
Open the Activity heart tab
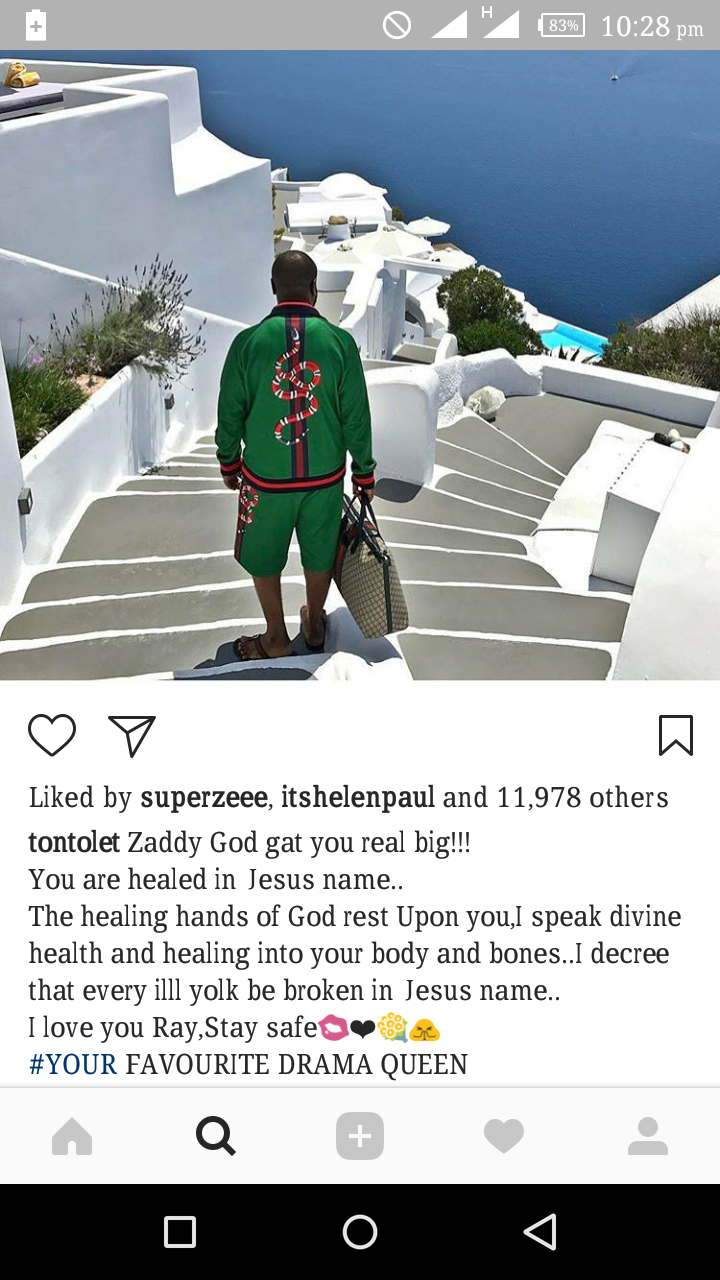pos(504,1136)
